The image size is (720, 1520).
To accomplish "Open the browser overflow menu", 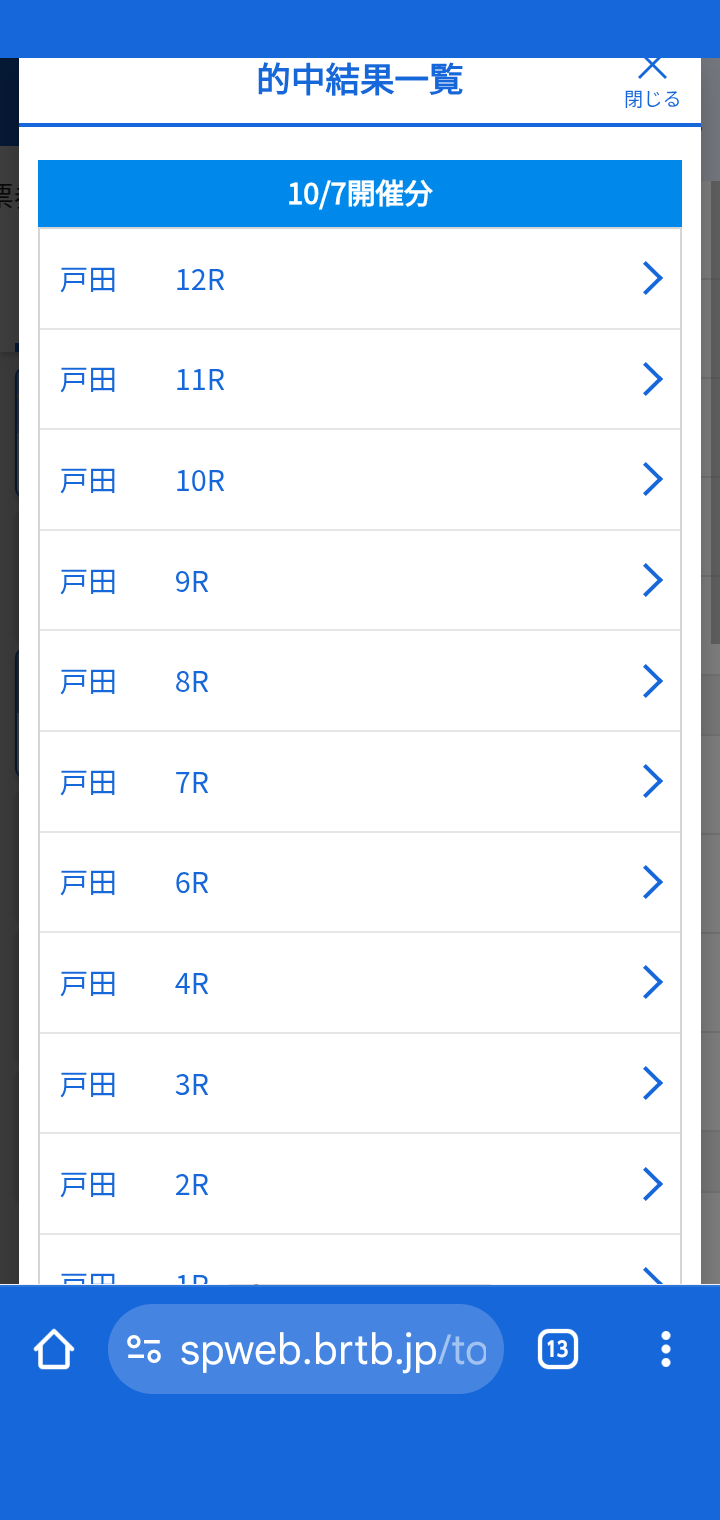I will (666, 1349).
